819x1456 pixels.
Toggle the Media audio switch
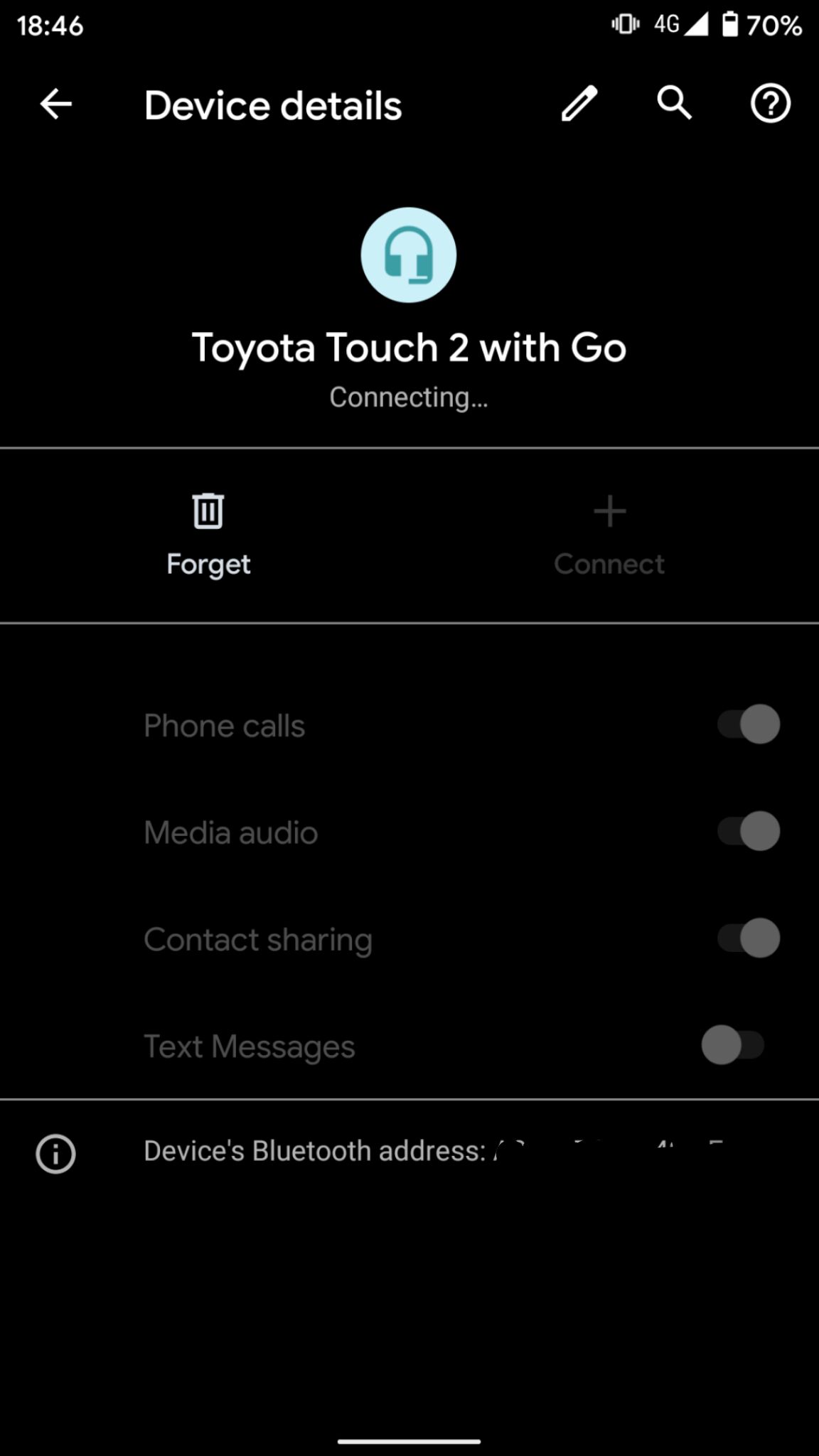748,831
